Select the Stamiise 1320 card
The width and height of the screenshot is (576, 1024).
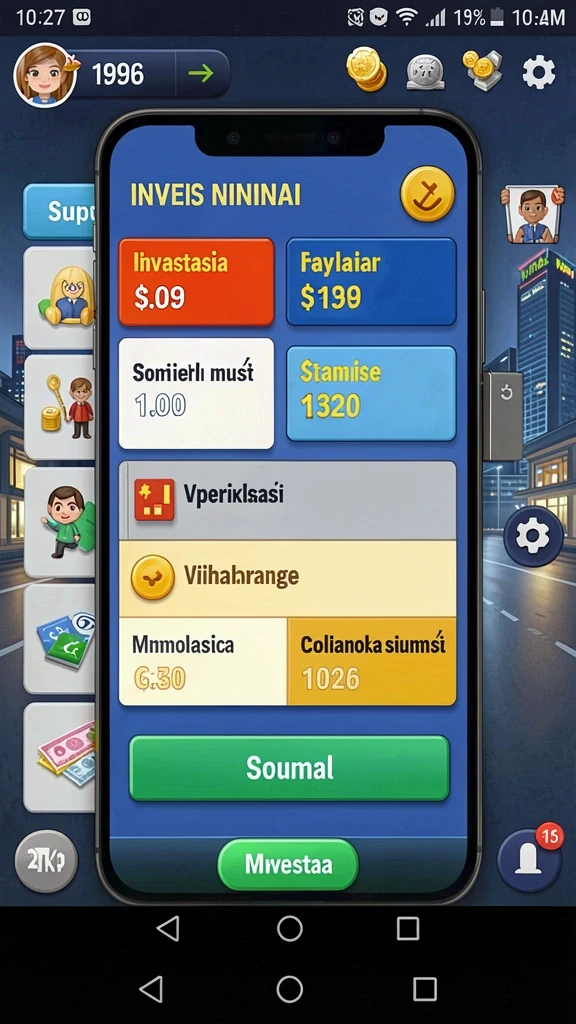(371, 393)
